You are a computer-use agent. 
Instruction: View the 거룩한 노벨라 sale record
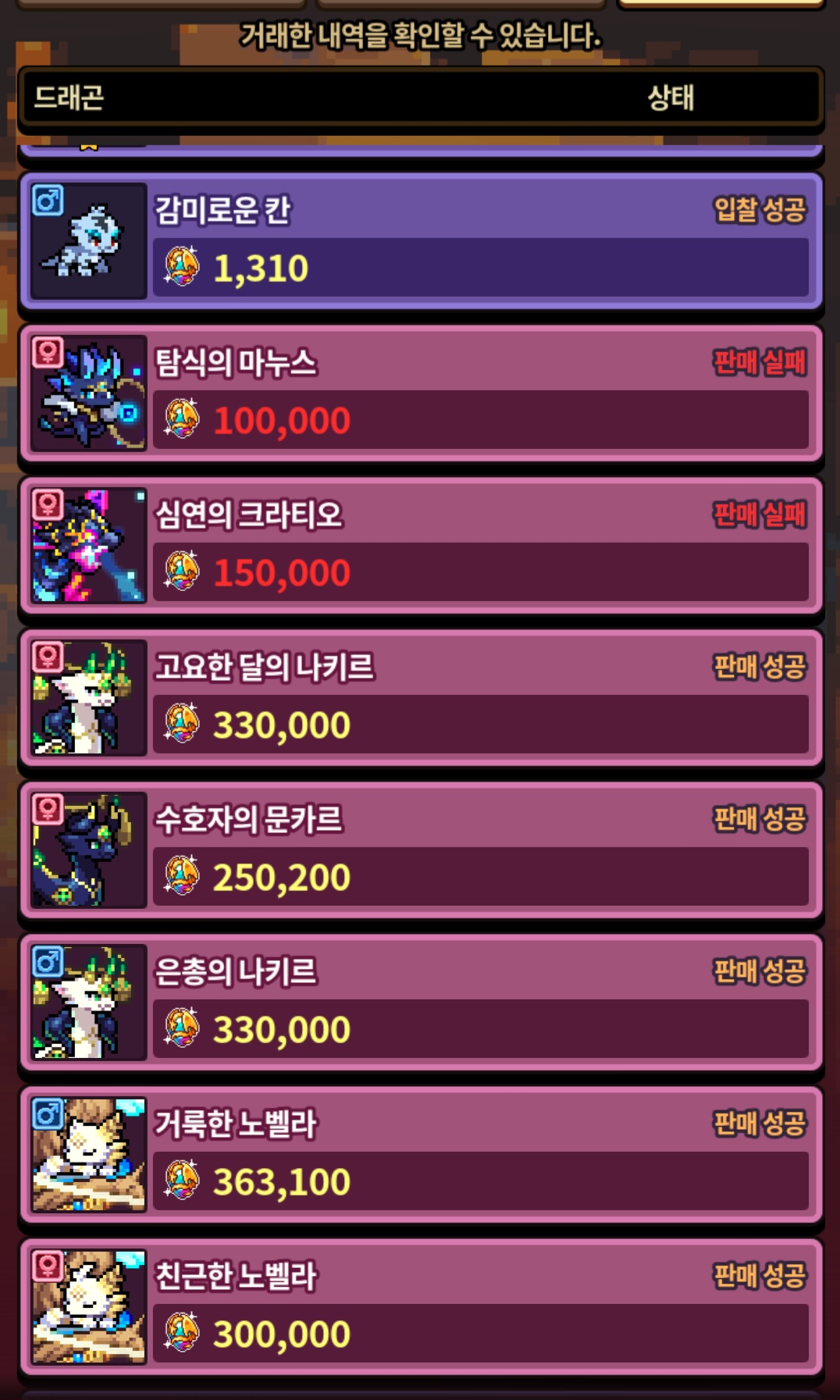[x=420, y=1154]
